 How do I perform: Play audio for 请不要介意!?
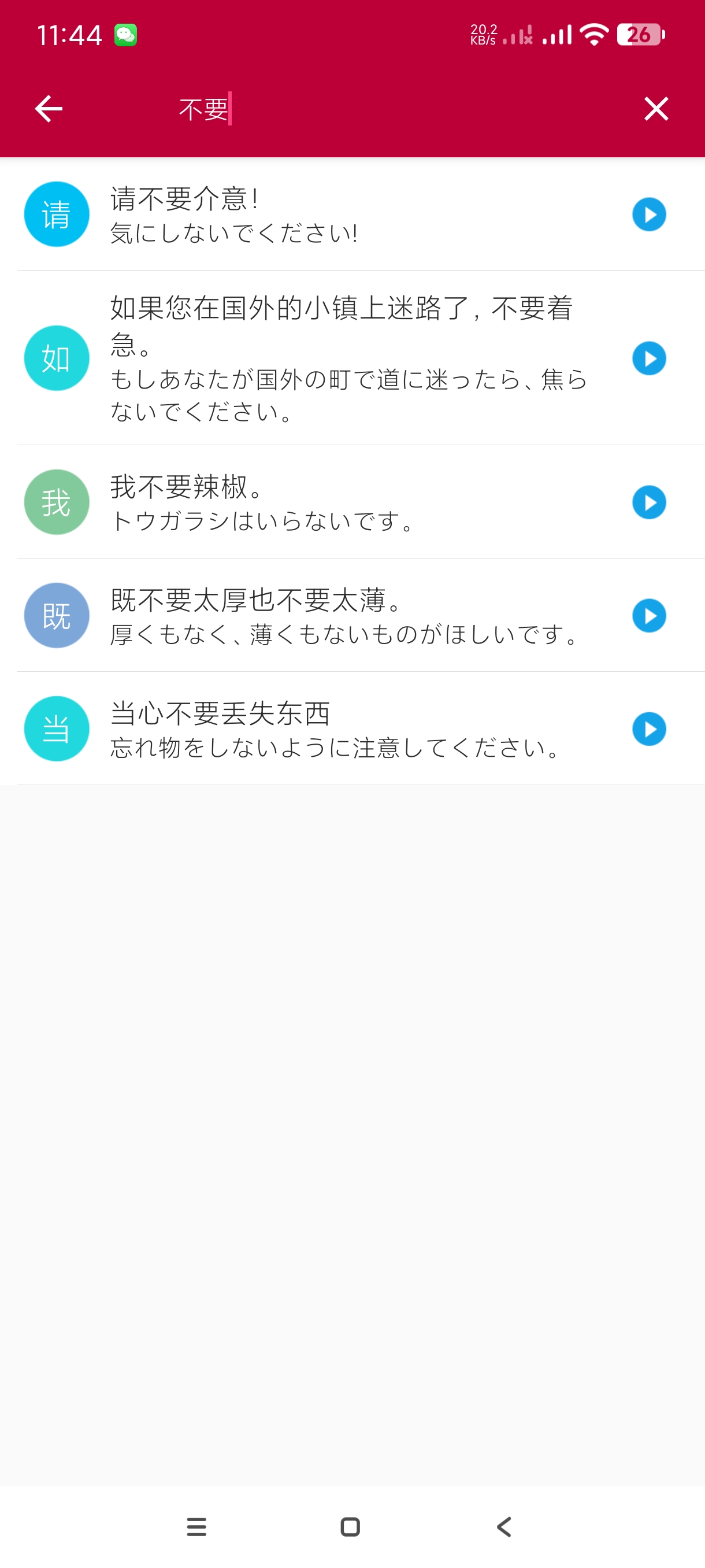(x=648, y=215)
